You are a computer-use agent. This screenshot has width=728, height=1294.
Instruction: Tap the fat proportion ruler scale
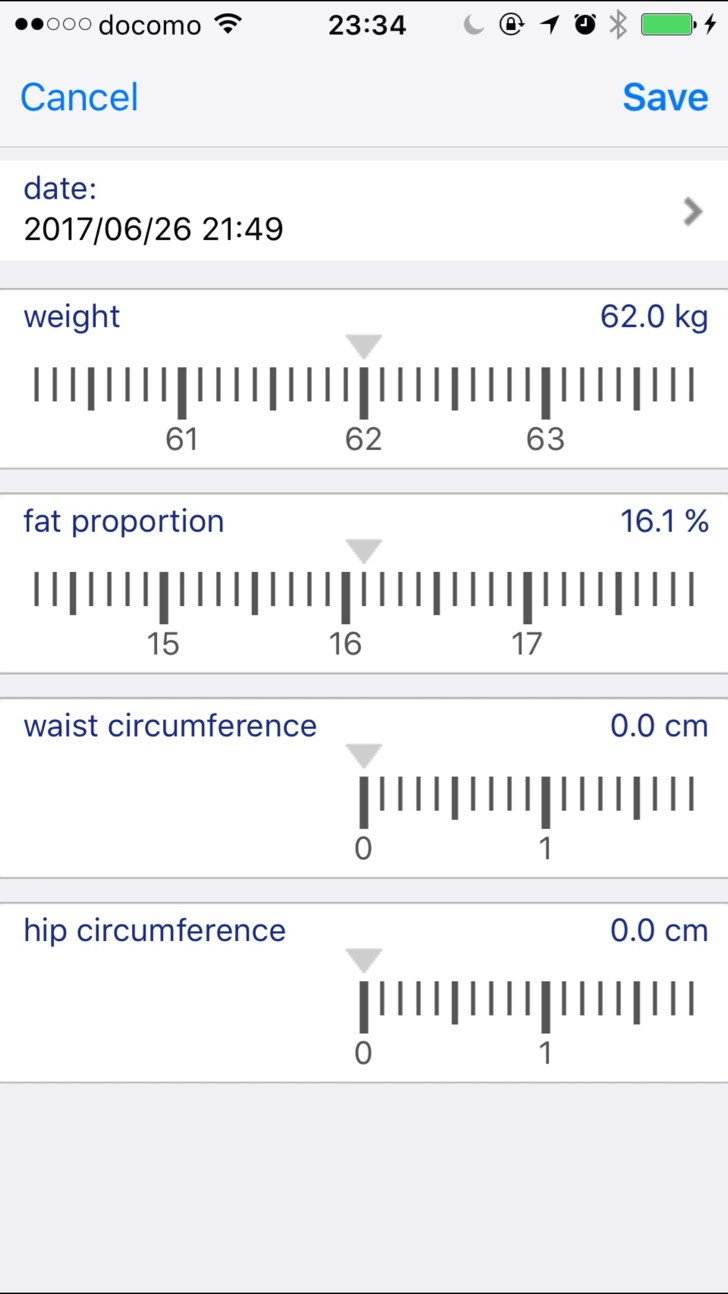364,604
